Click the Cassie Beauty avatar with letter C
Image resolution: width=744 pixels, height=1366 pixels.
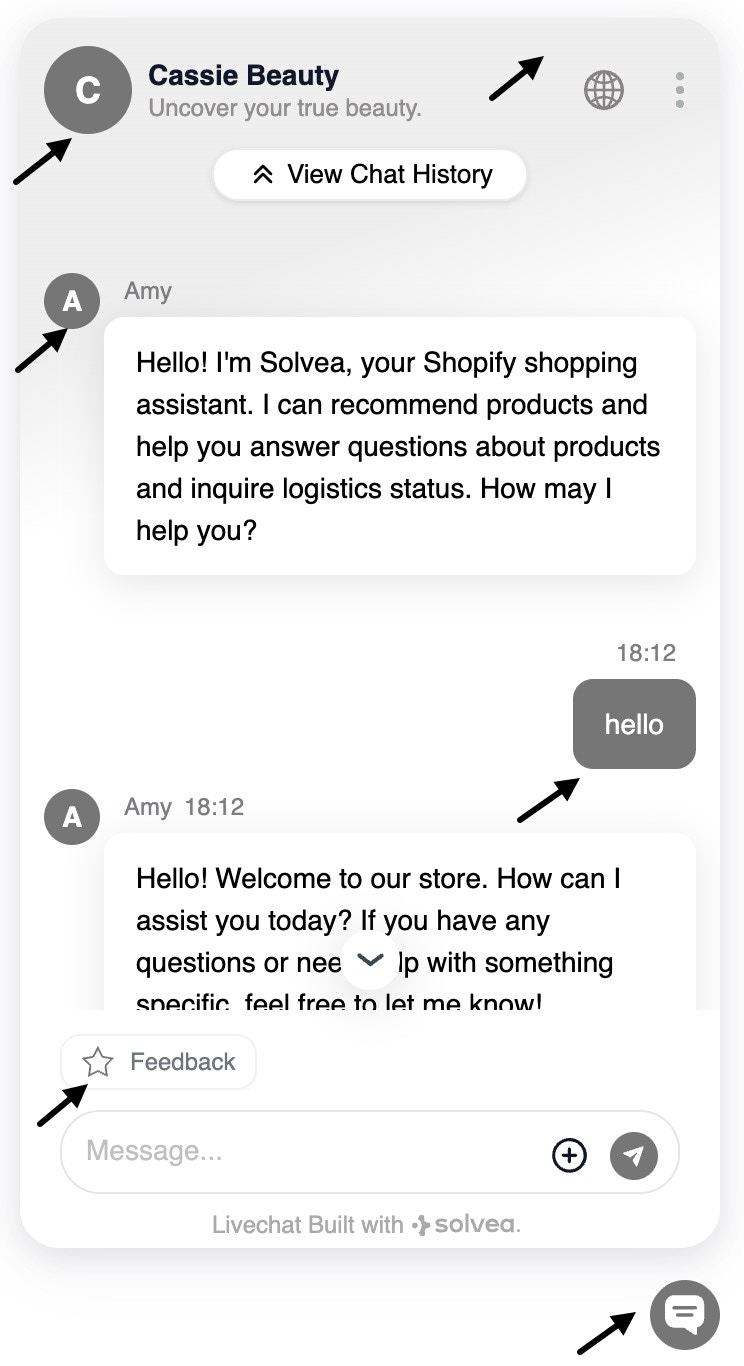tap(87, 90)
